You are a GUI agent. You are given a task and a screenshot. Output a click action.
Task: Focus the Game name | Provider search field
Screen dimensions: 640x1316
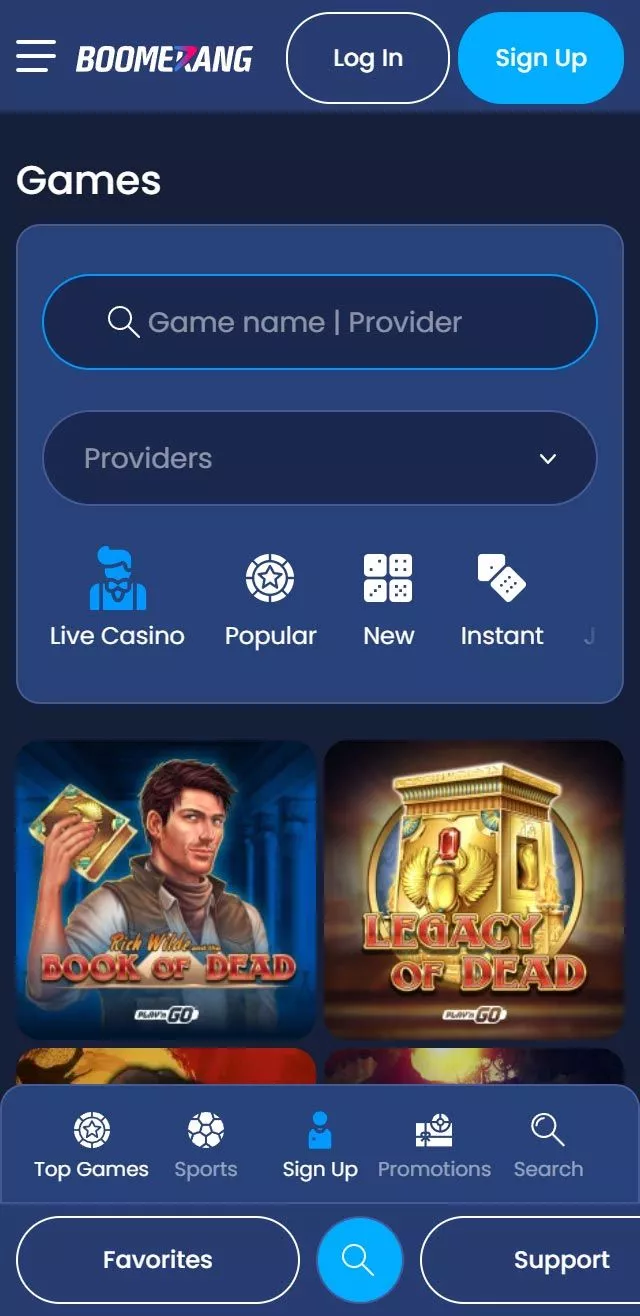[320, 322]
